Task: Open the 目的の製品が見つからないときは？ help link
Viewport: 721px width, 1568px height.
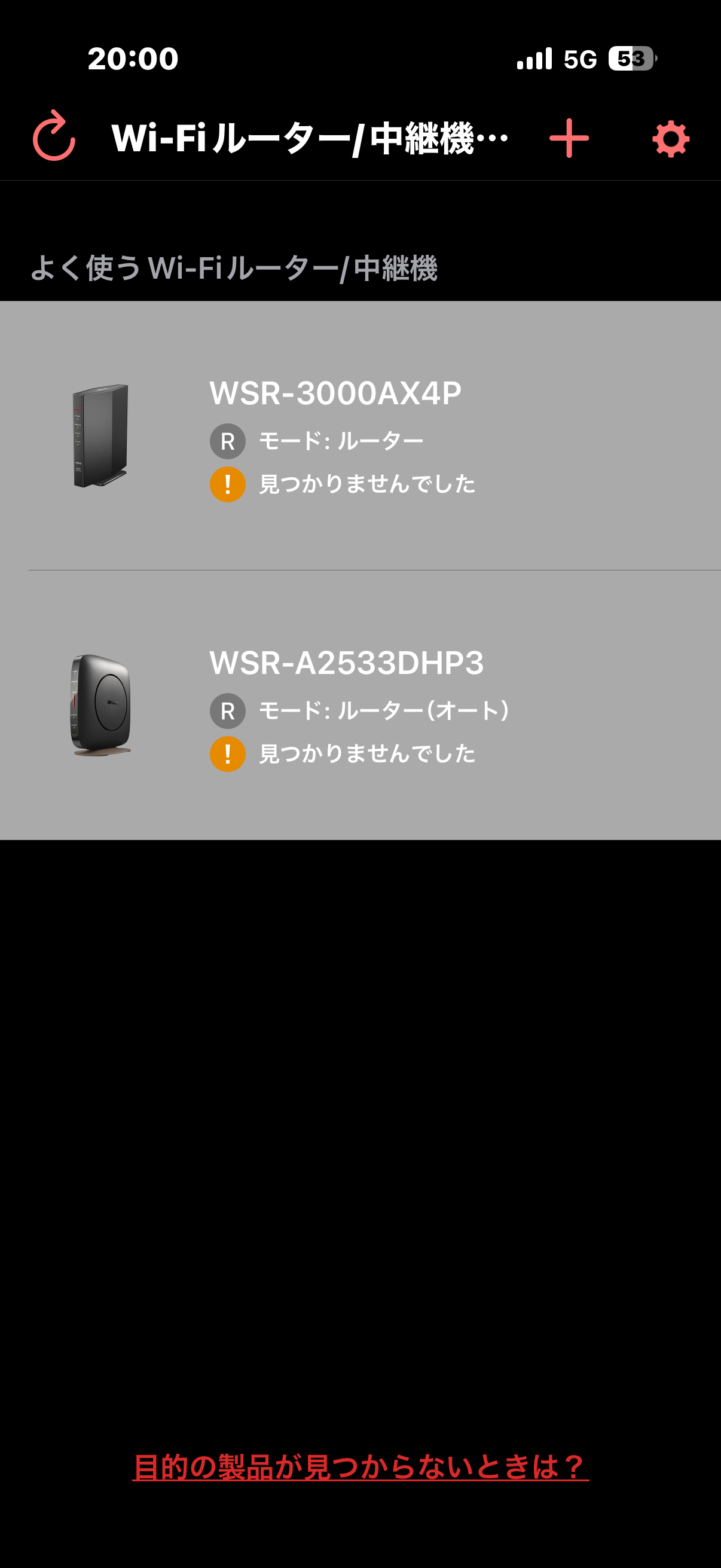Action: tap(360, 1468)
